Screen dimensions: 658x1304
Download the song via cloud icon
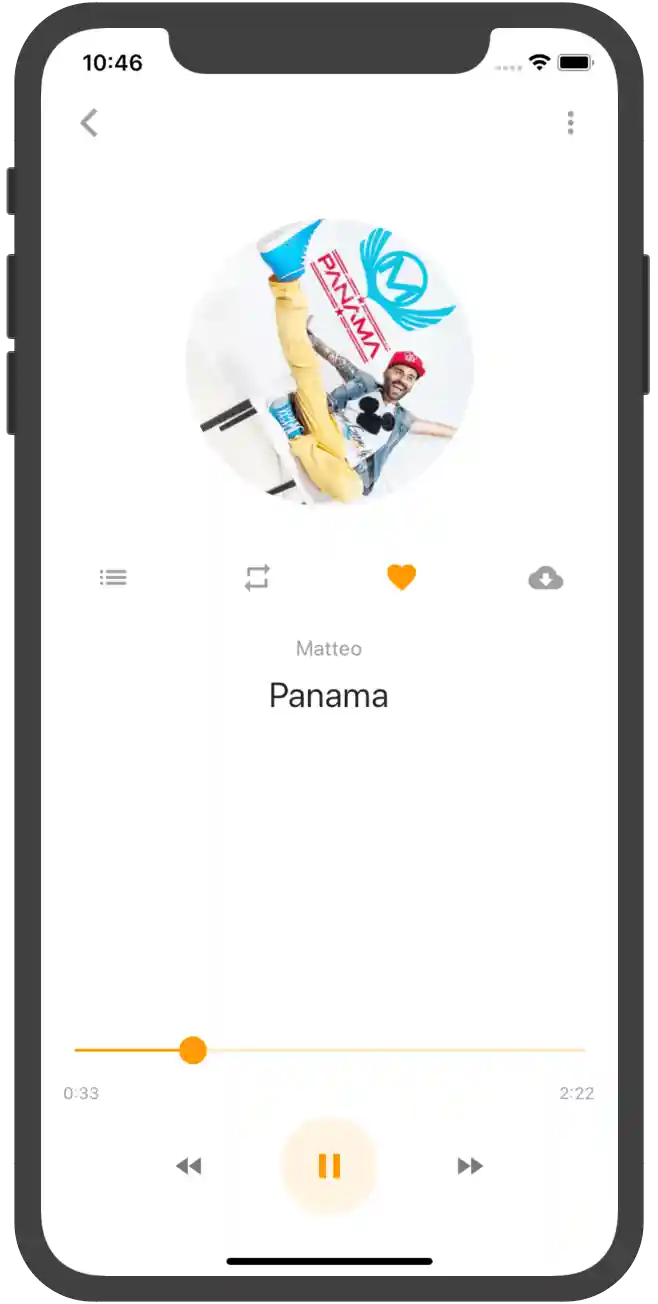pos(545,578)
